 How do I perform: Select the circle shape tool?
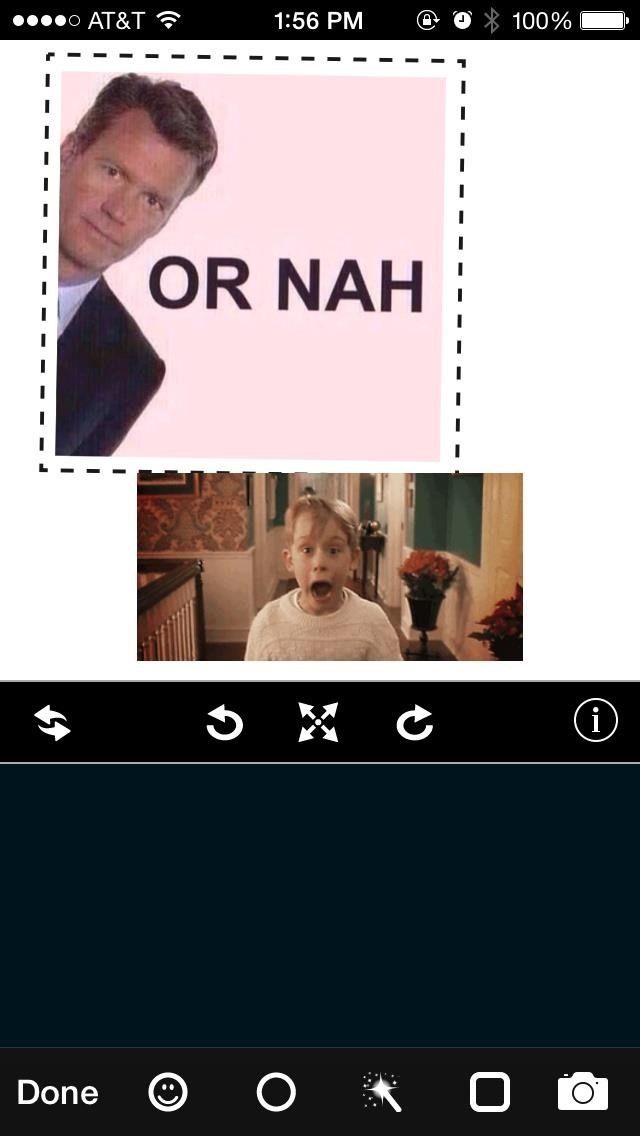[x=276, y=1092]
